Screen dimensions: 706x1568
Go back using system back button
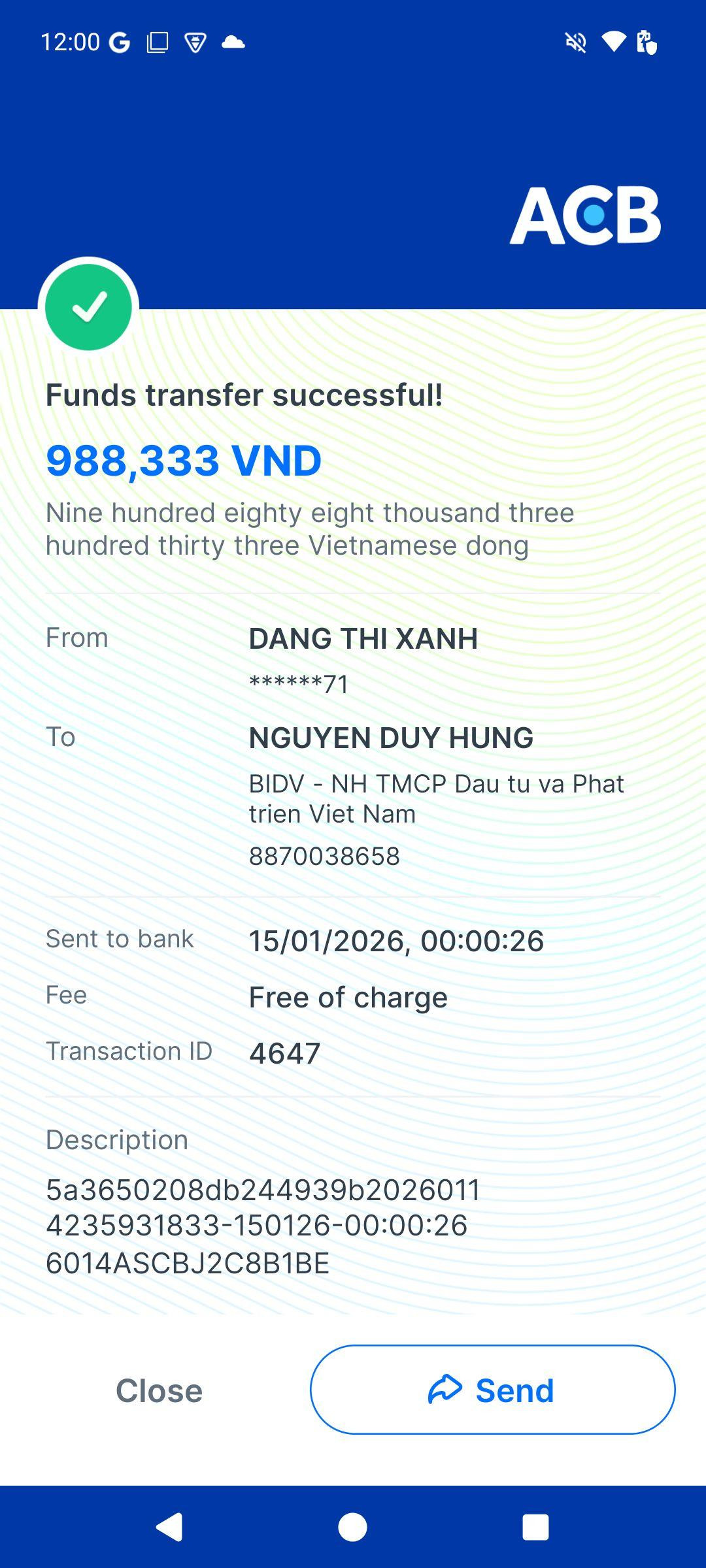(169, 1527)
